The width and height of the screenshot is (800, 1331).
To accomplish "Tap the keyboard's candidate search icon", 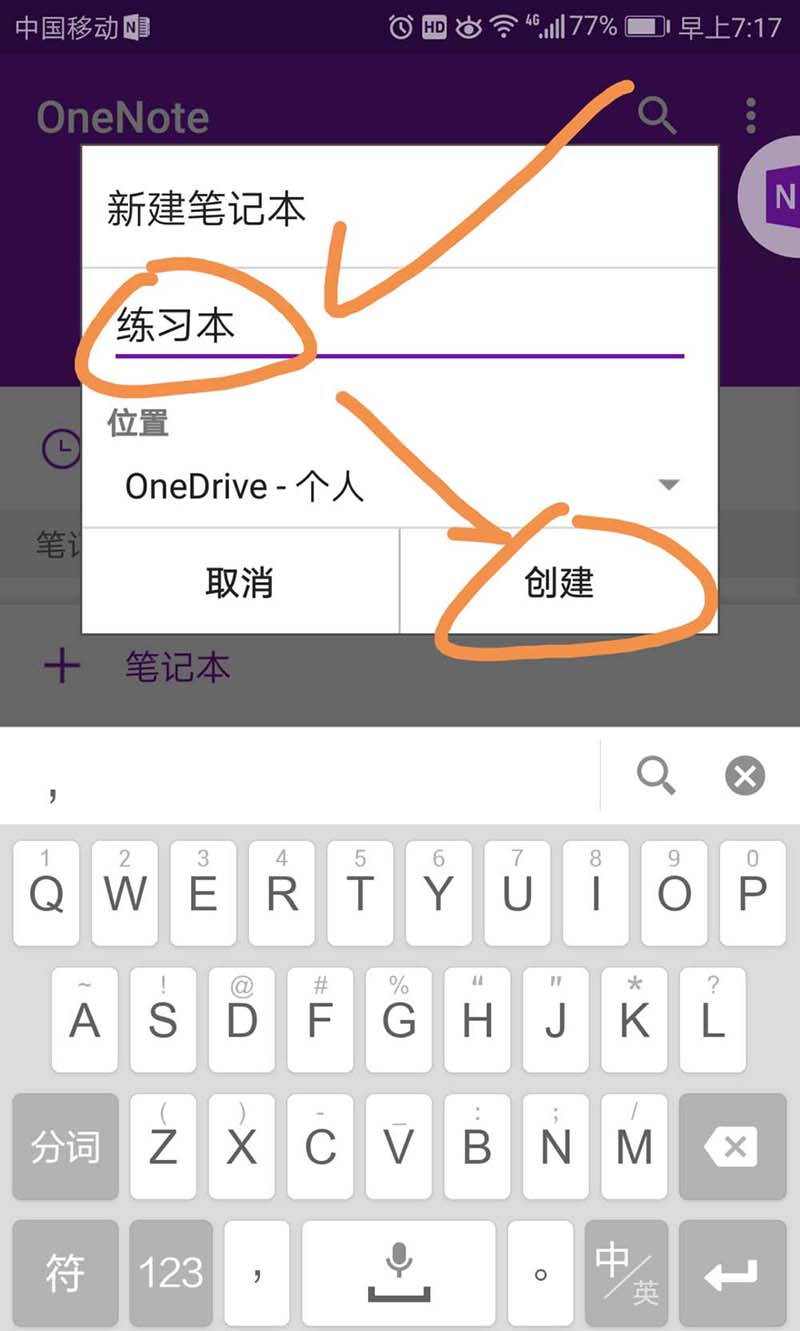I will [x=656, y=775].
